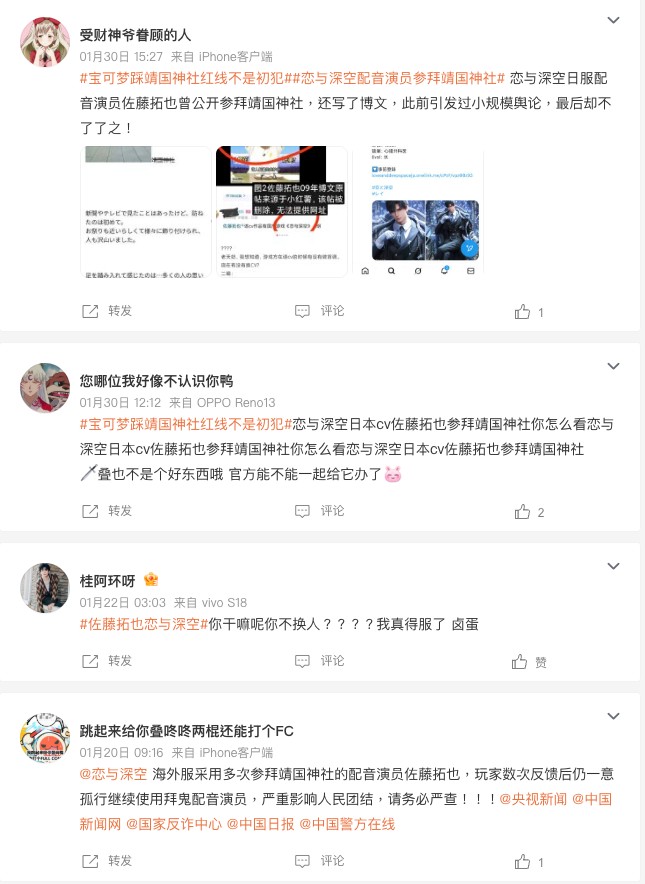
Task: Visit 桂阿环呀's profile by username
Action: click(108, 580)
